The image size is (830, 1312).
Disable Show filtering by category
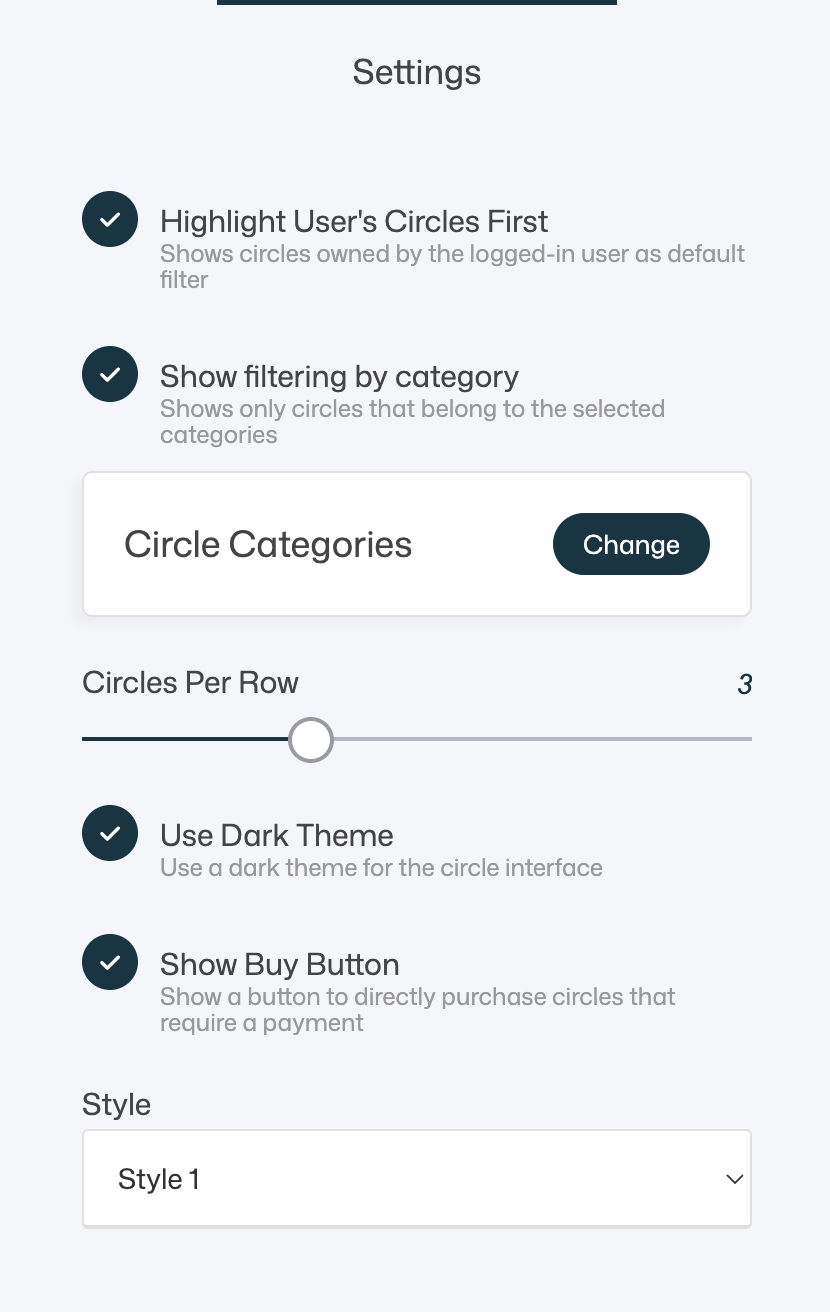click(x=110, y=374)
